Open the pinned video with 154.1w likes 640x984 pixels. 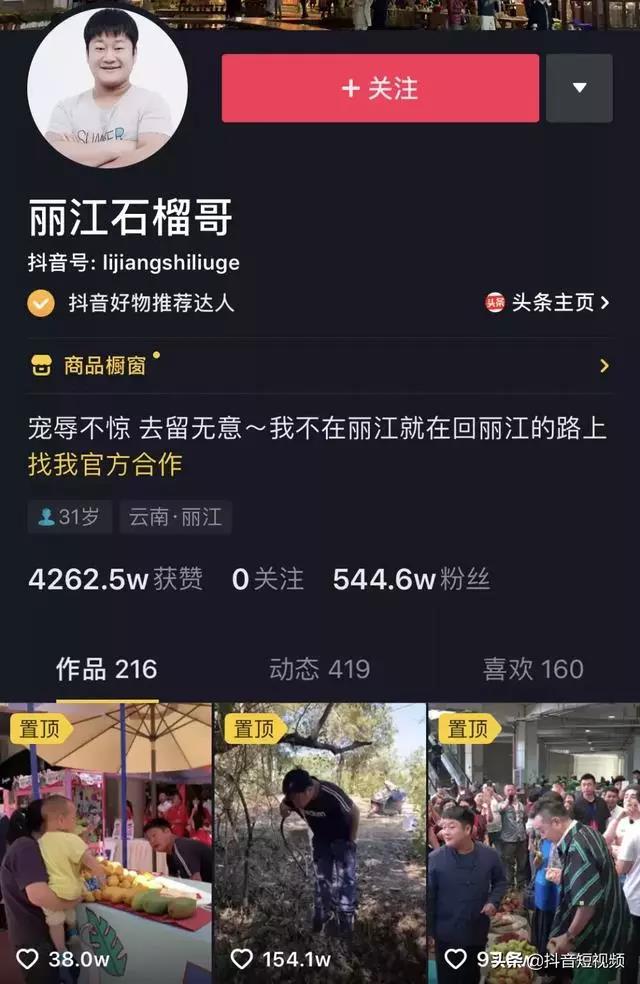tap(320, 840)
